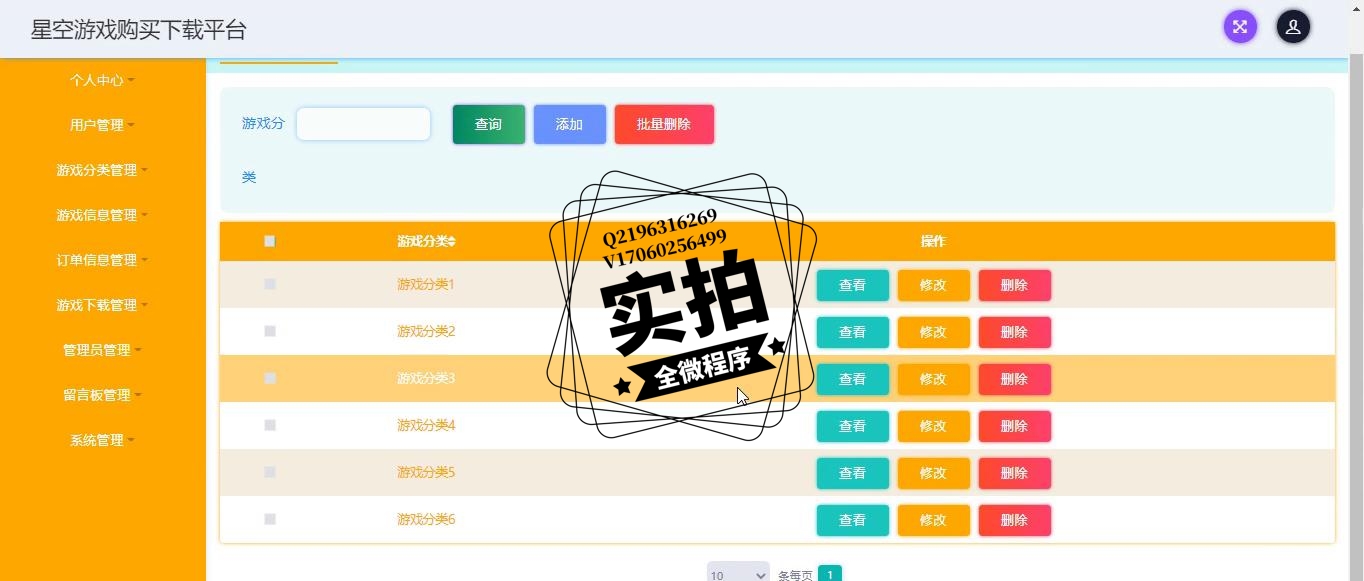This screenshot has height=581, width=1364.
Task: Click 删除 for 游戏分类5
Action: pos(1014,474)
